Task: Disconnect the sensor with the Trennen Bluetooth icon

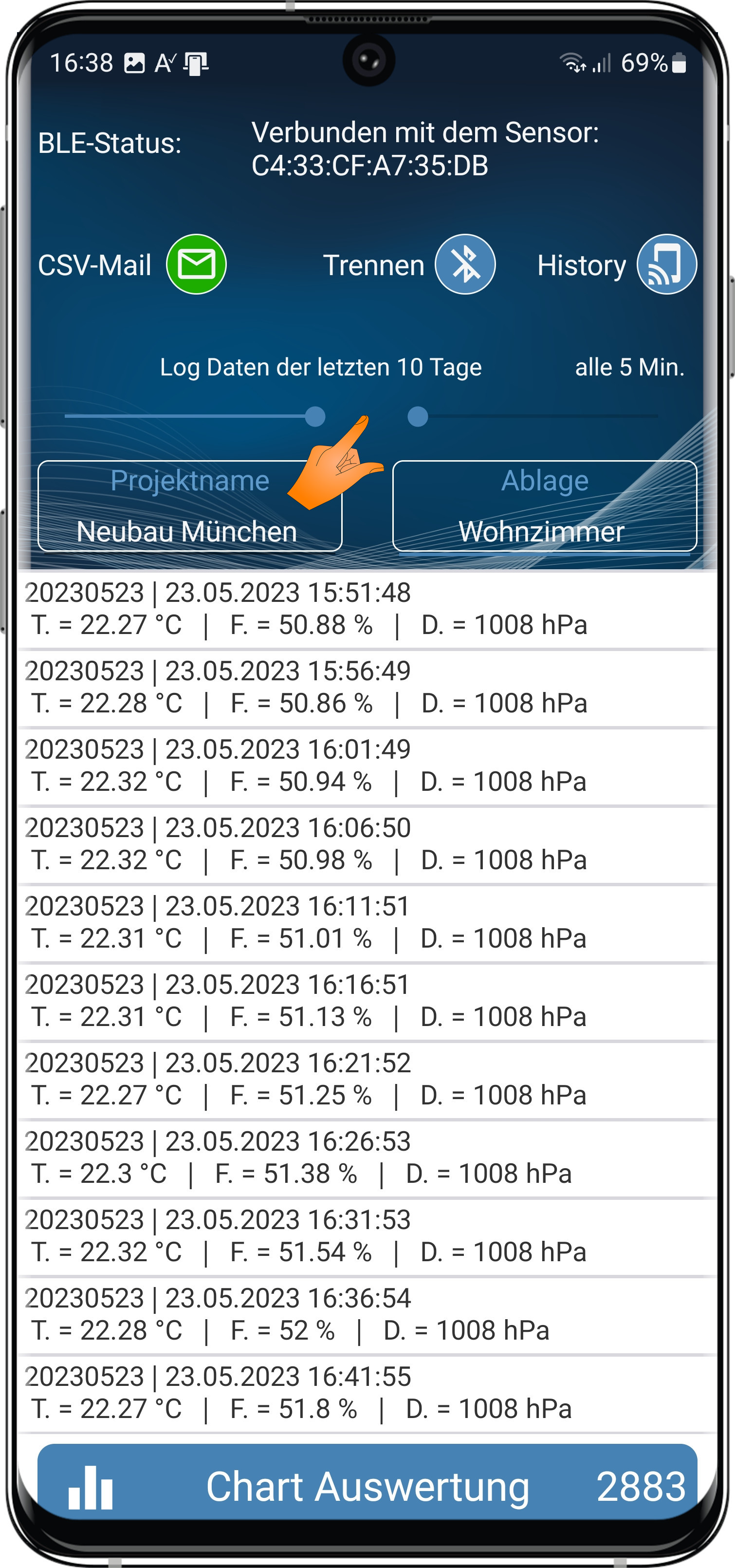Action: click(x=465, y=264)
